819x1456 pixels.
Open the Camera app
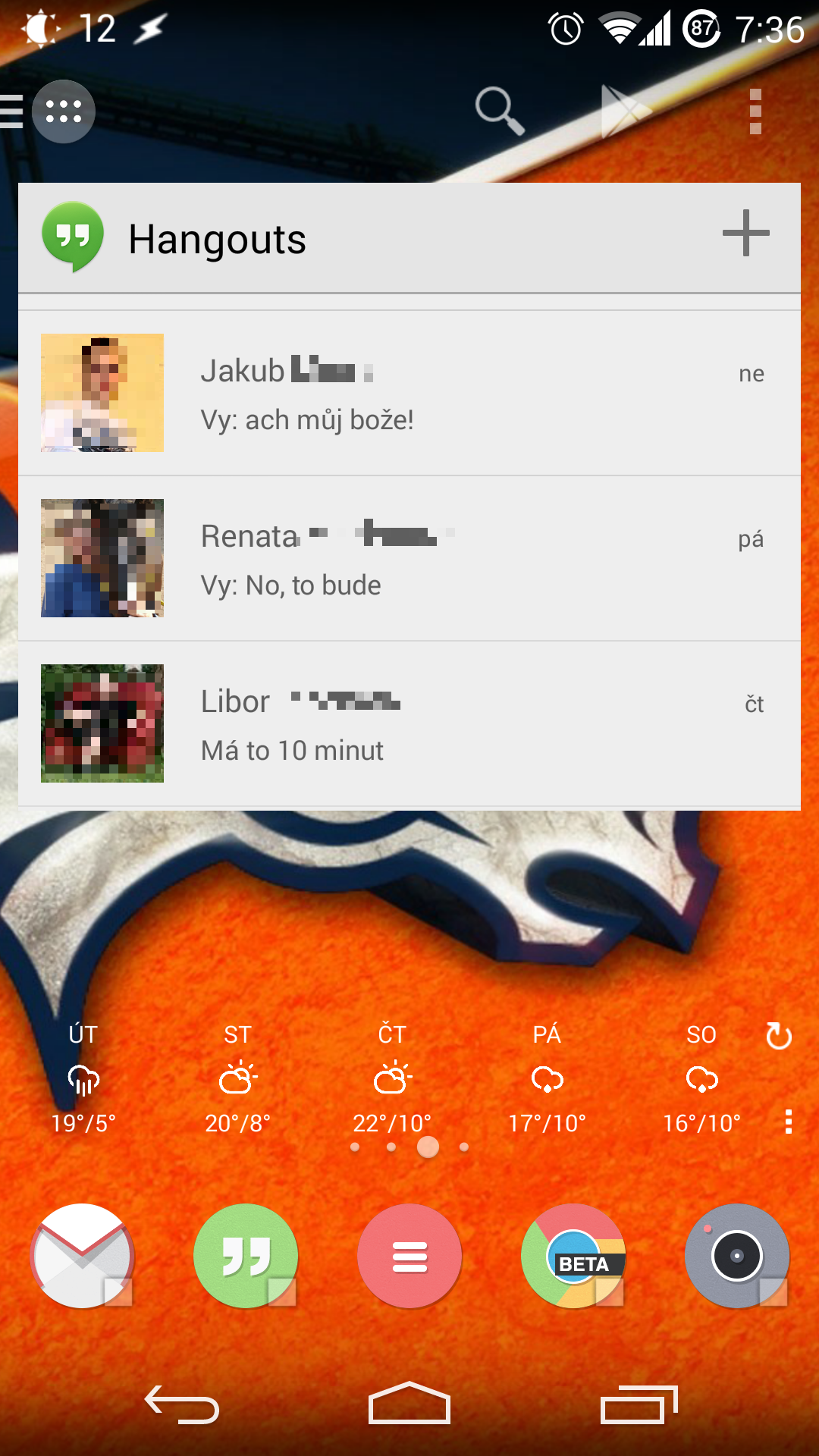tap(737, 1256)
